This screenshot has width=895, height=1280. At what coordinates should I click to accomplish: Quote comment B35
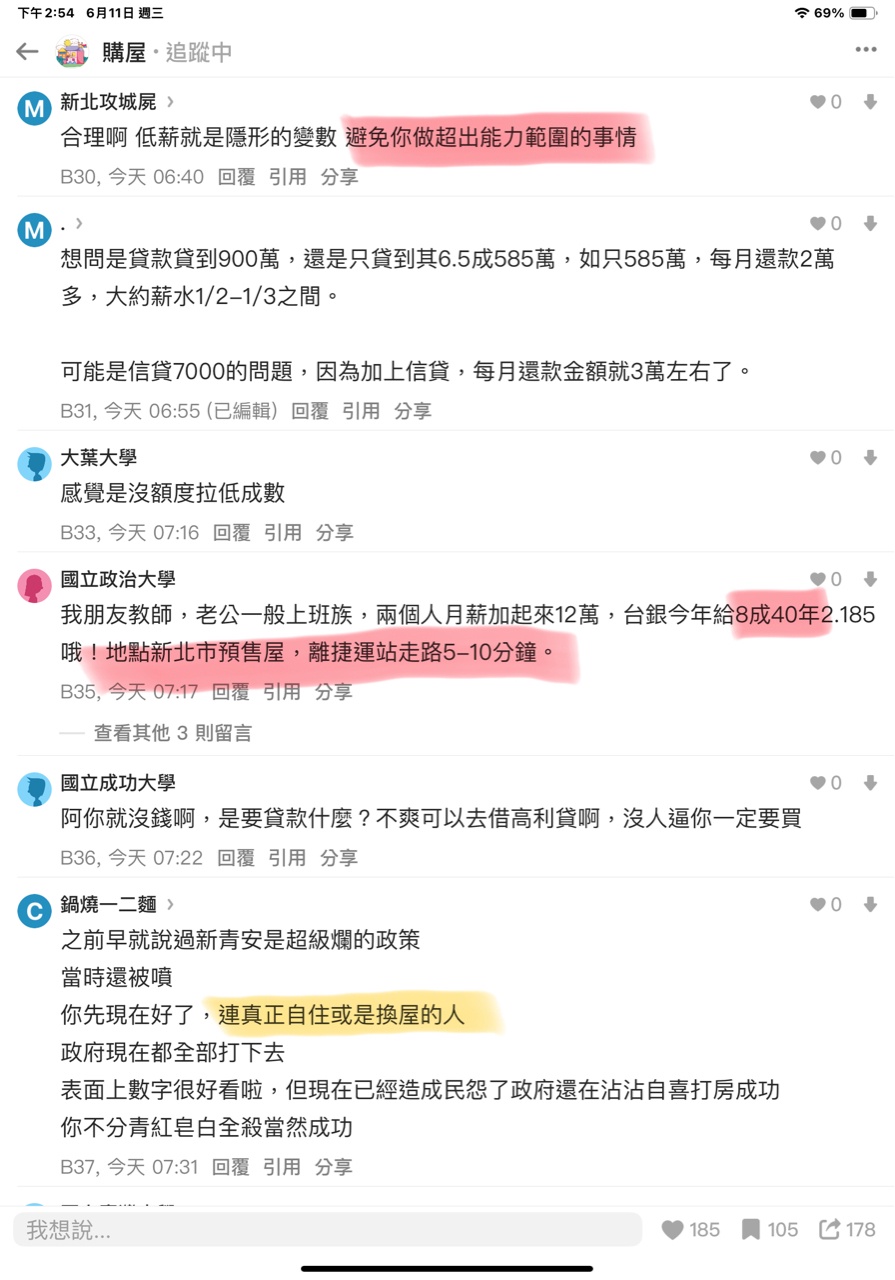287,691
